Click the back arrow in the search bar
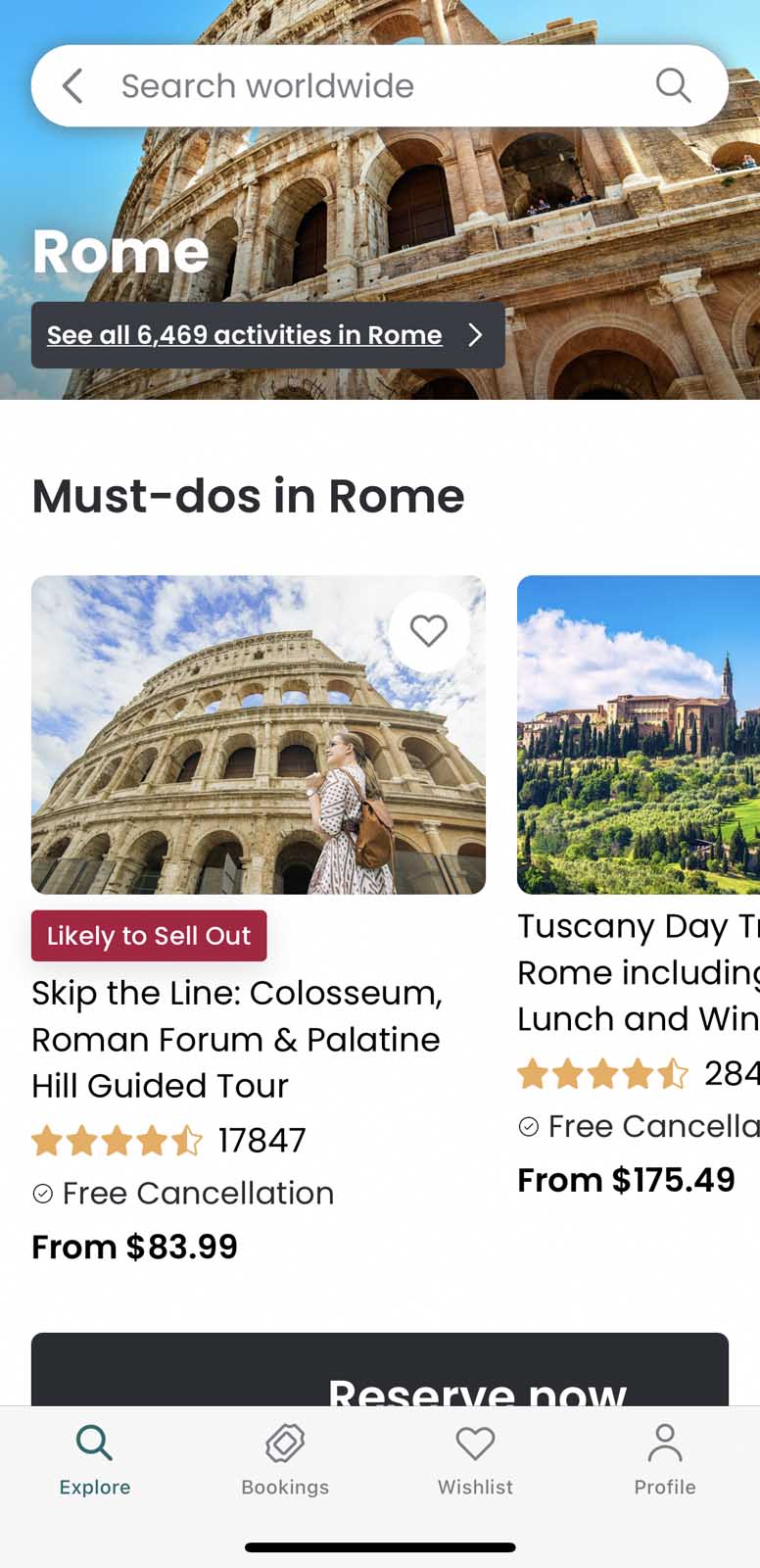Screen dimensions: 760x1568 (72, 85)
